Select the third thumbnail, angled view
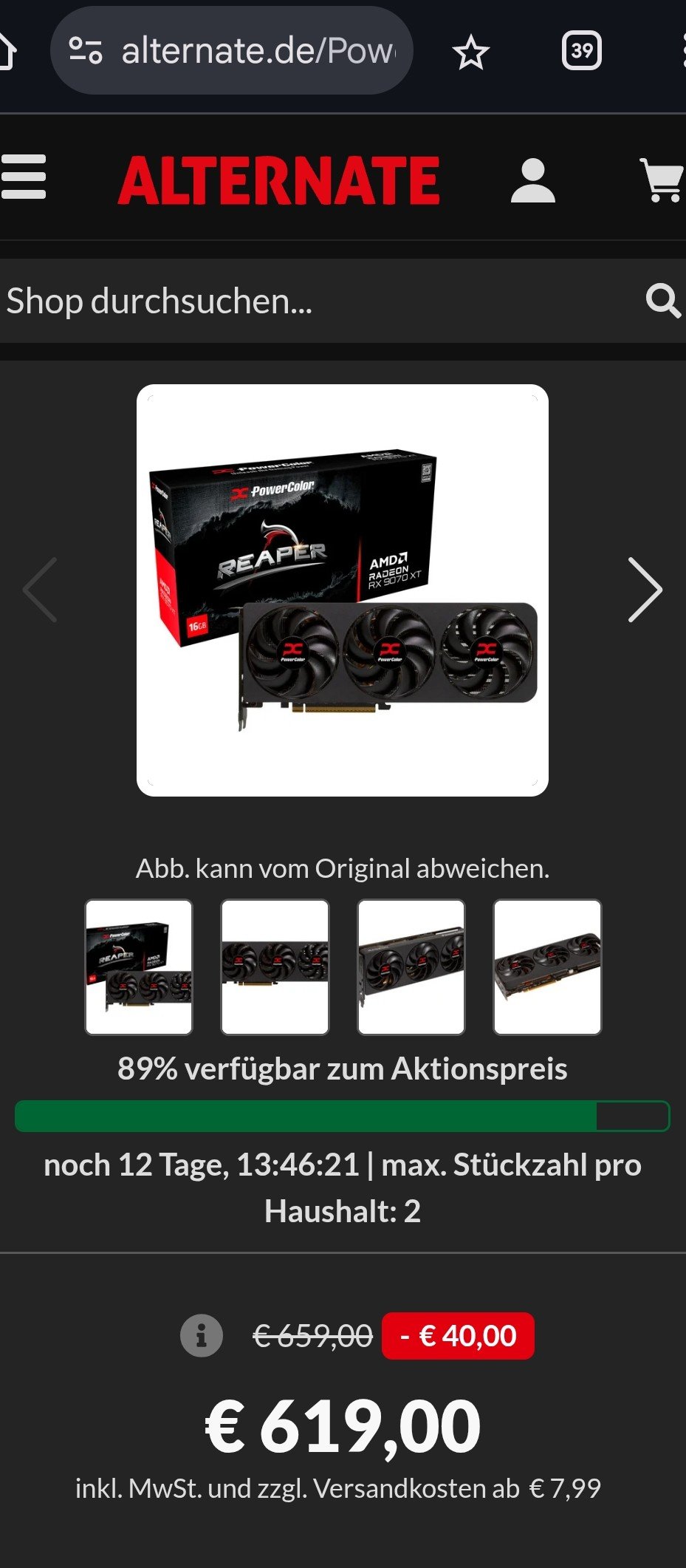686x1568 pixels. 411,967
